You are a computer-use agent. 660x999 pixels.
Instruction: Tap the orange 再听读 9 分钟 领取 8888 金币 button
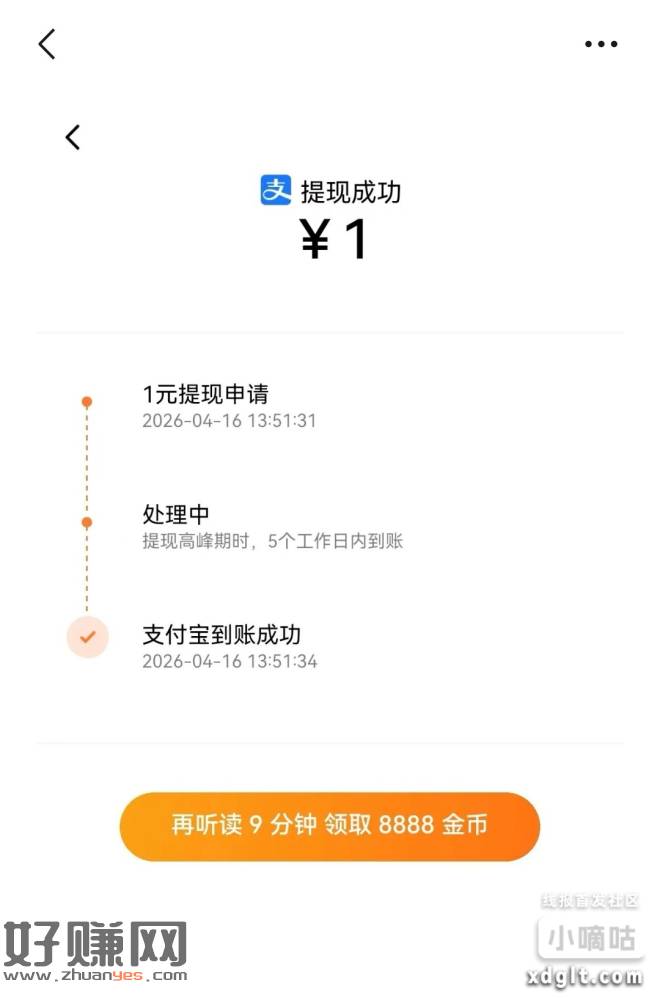point(330,826)
